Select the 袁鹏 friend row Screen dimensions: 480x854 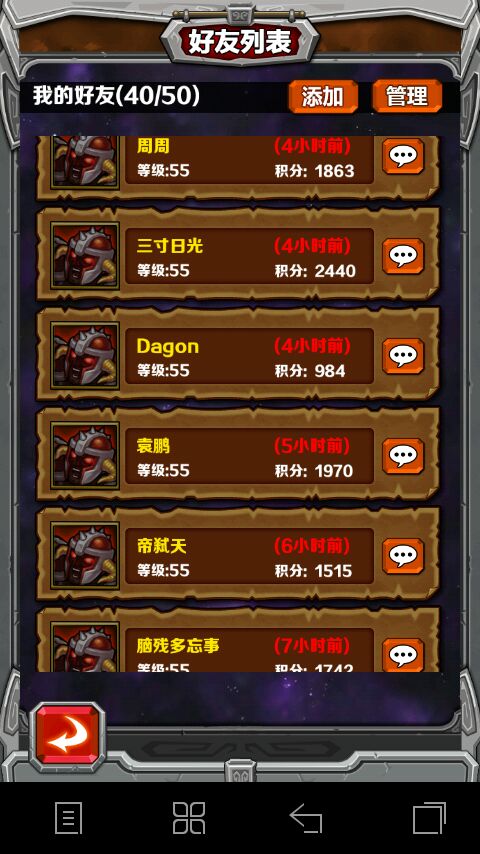point(238,454)
